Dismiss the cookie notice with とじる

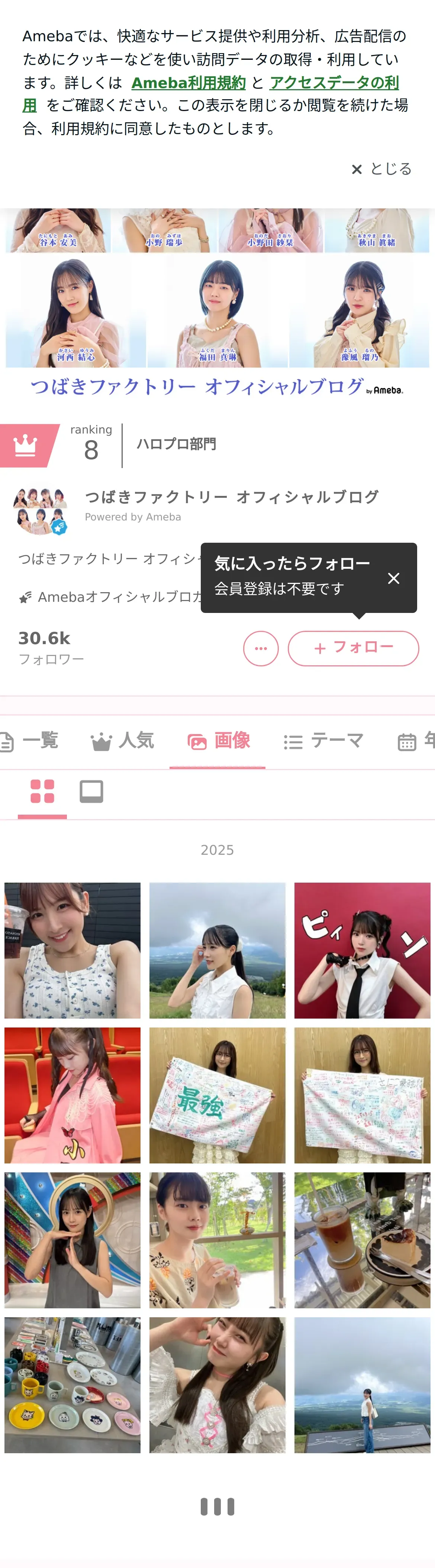[x=382, y=169]
